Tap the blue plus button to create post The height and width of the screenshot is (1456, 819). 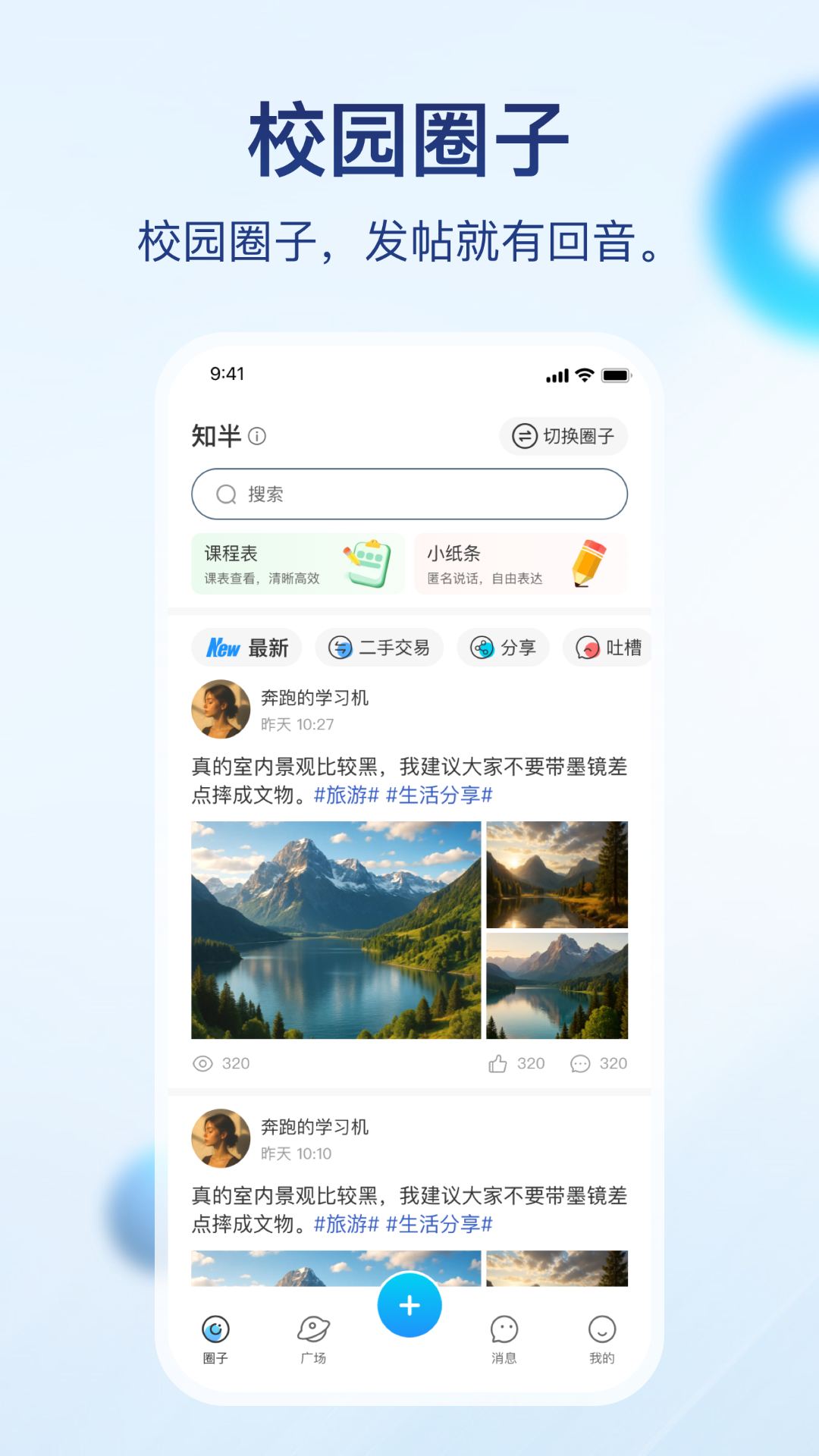pyautogui.click(x=409, y=1304)
